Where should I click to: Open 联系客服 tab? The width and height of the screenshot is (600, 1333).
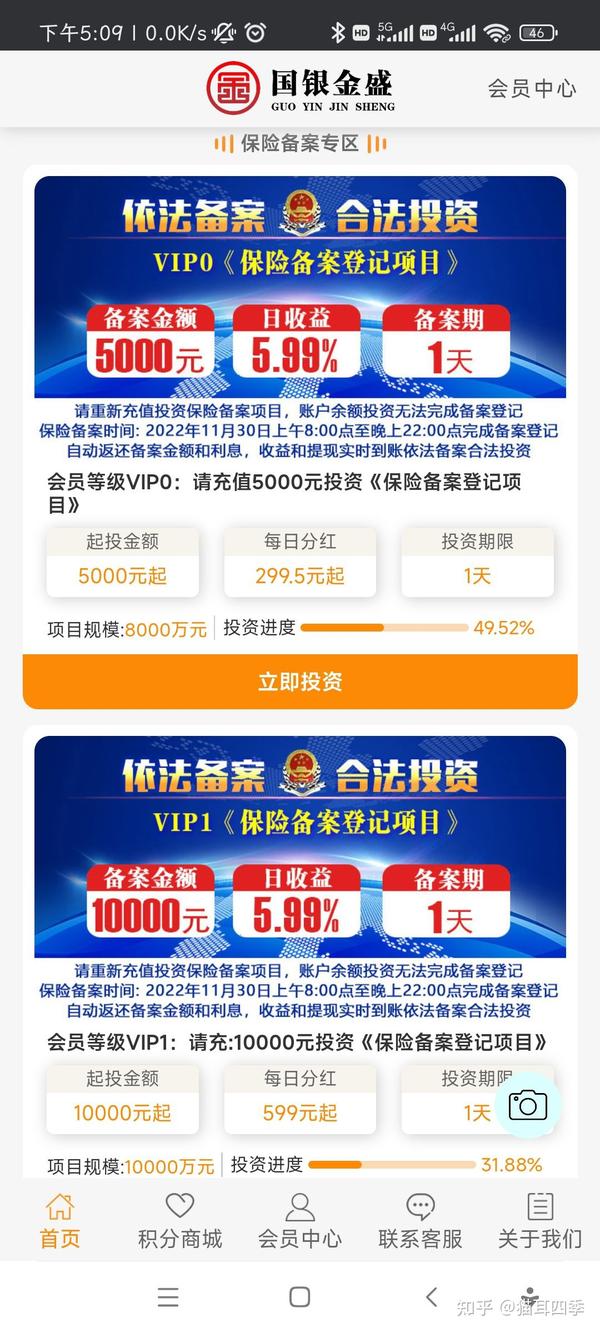pos(420,1221)
